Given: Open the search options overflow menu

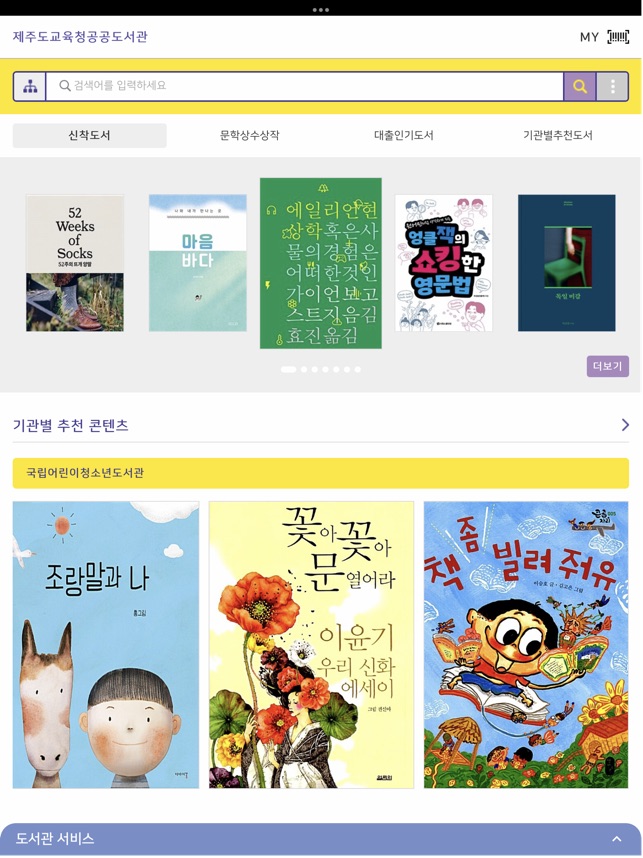Looking at the screenshot, I should coord(613,87).
